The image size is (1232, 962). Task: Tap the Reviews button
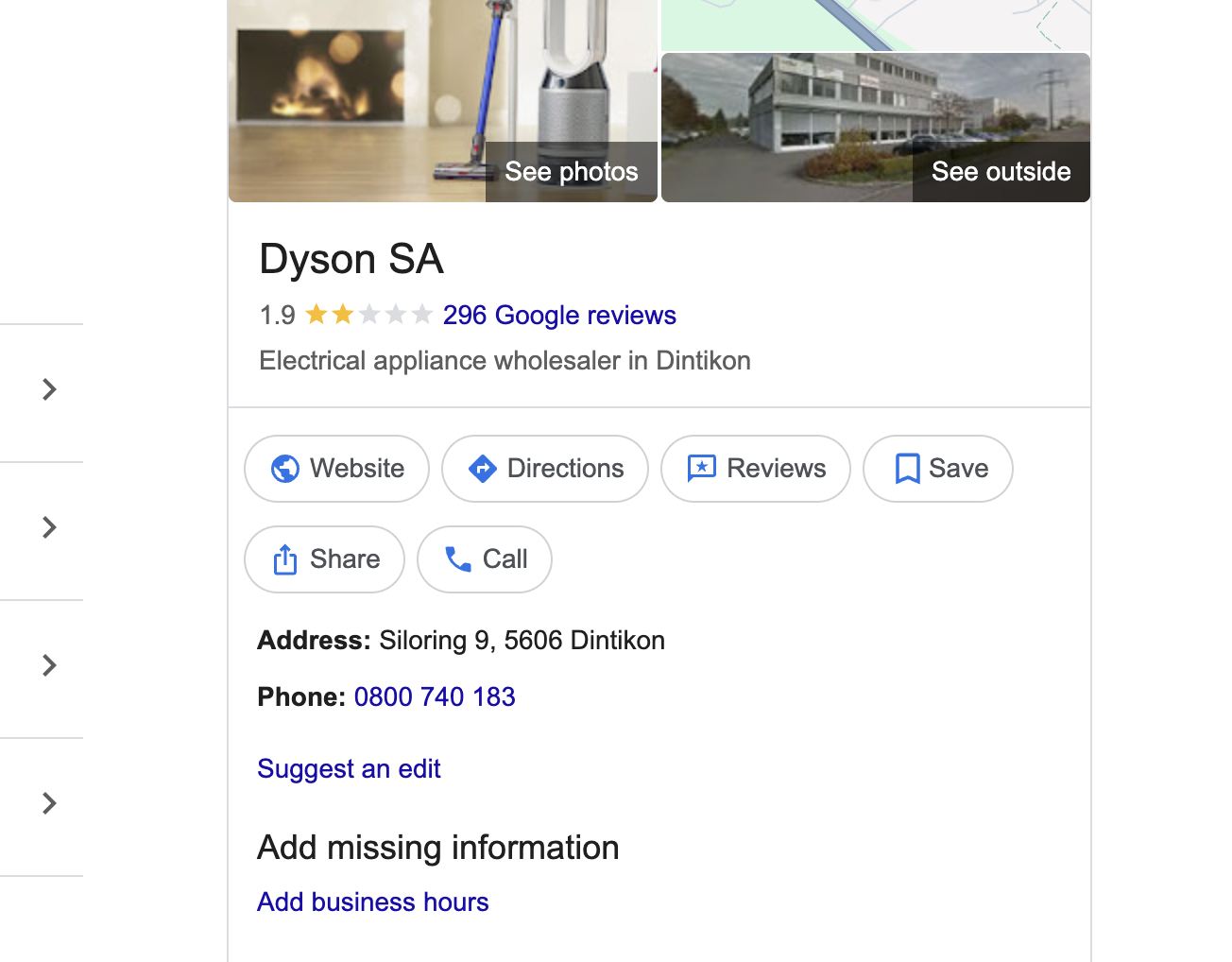pyautogui.click(x=756, y=469)
